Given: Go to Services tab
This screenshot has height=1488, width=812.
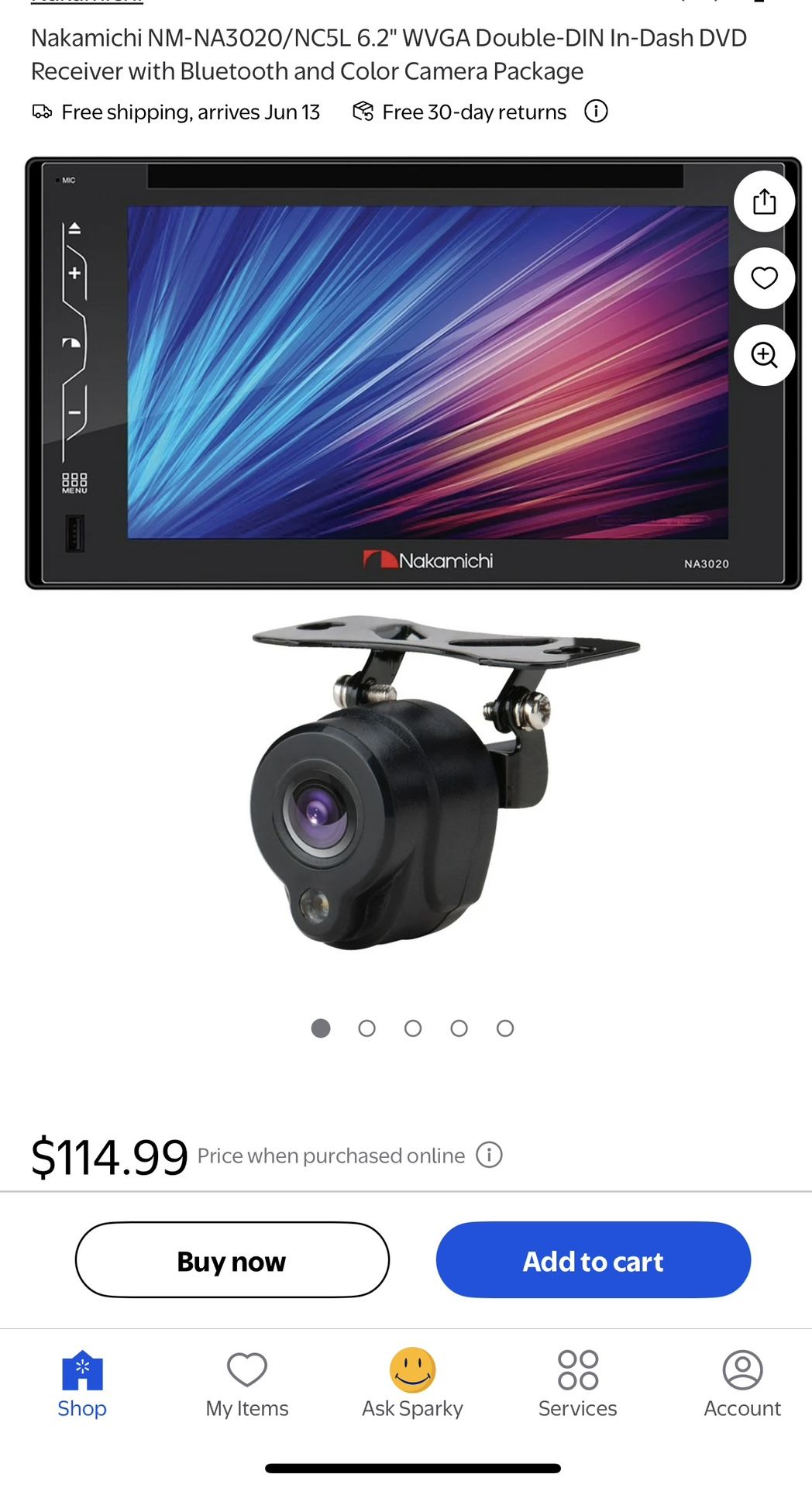Looking at the screenshot, I should (x=577, y=1384).
